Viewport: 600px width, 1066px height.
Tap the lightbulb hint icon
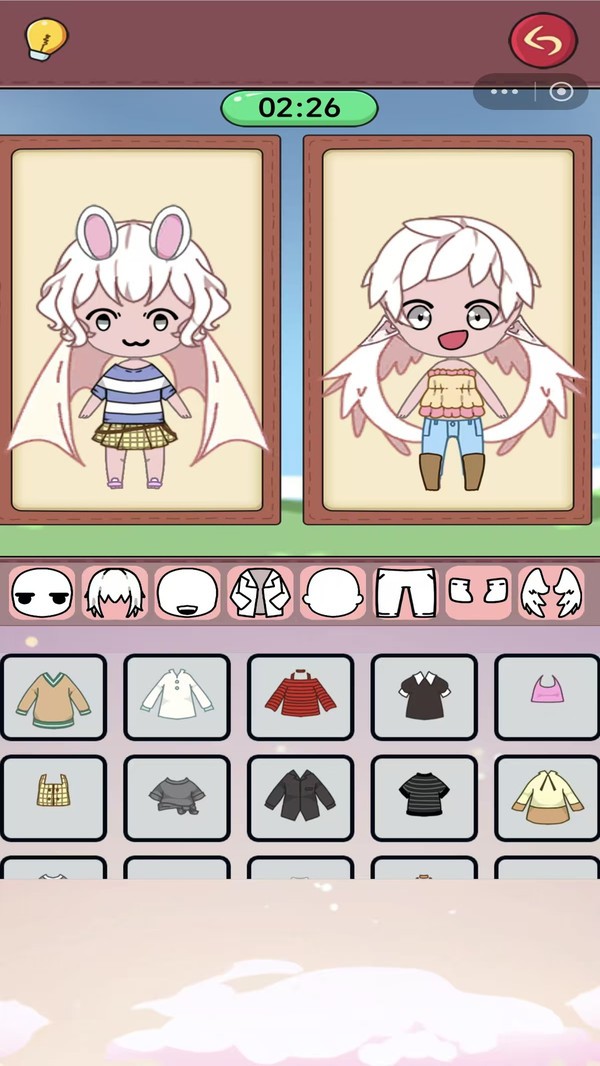[x=46, y=38]
